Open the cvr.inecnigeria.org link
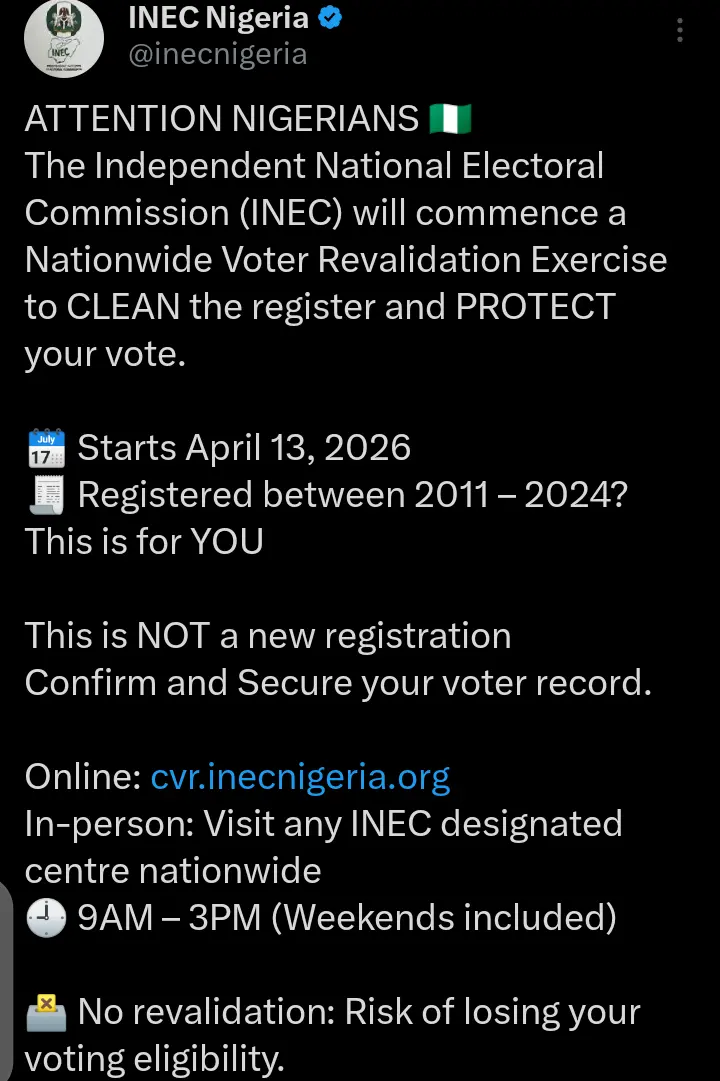Viewport: 720px width, 1081px height. [x=300, y=776]
